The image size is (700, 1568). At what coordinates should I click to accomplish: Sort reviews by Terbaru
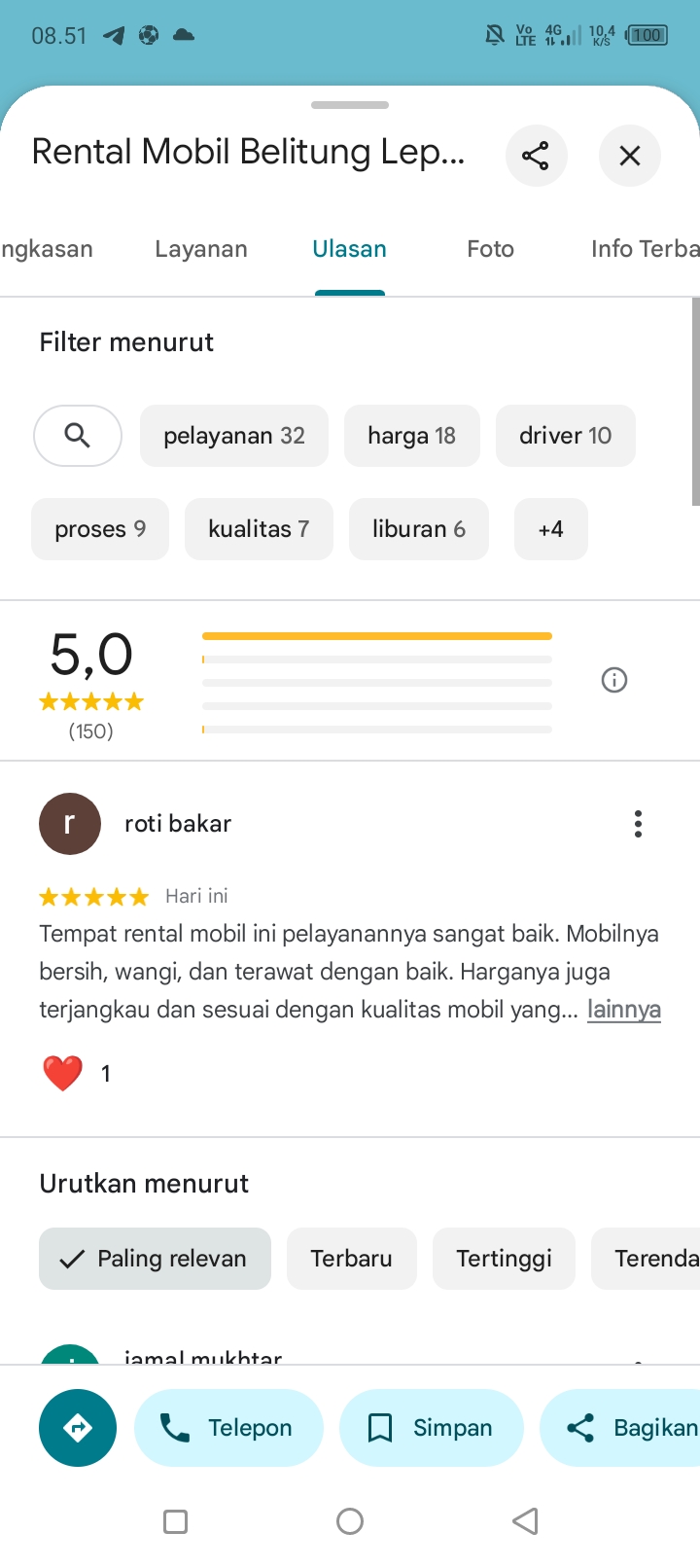(352, 1259)
